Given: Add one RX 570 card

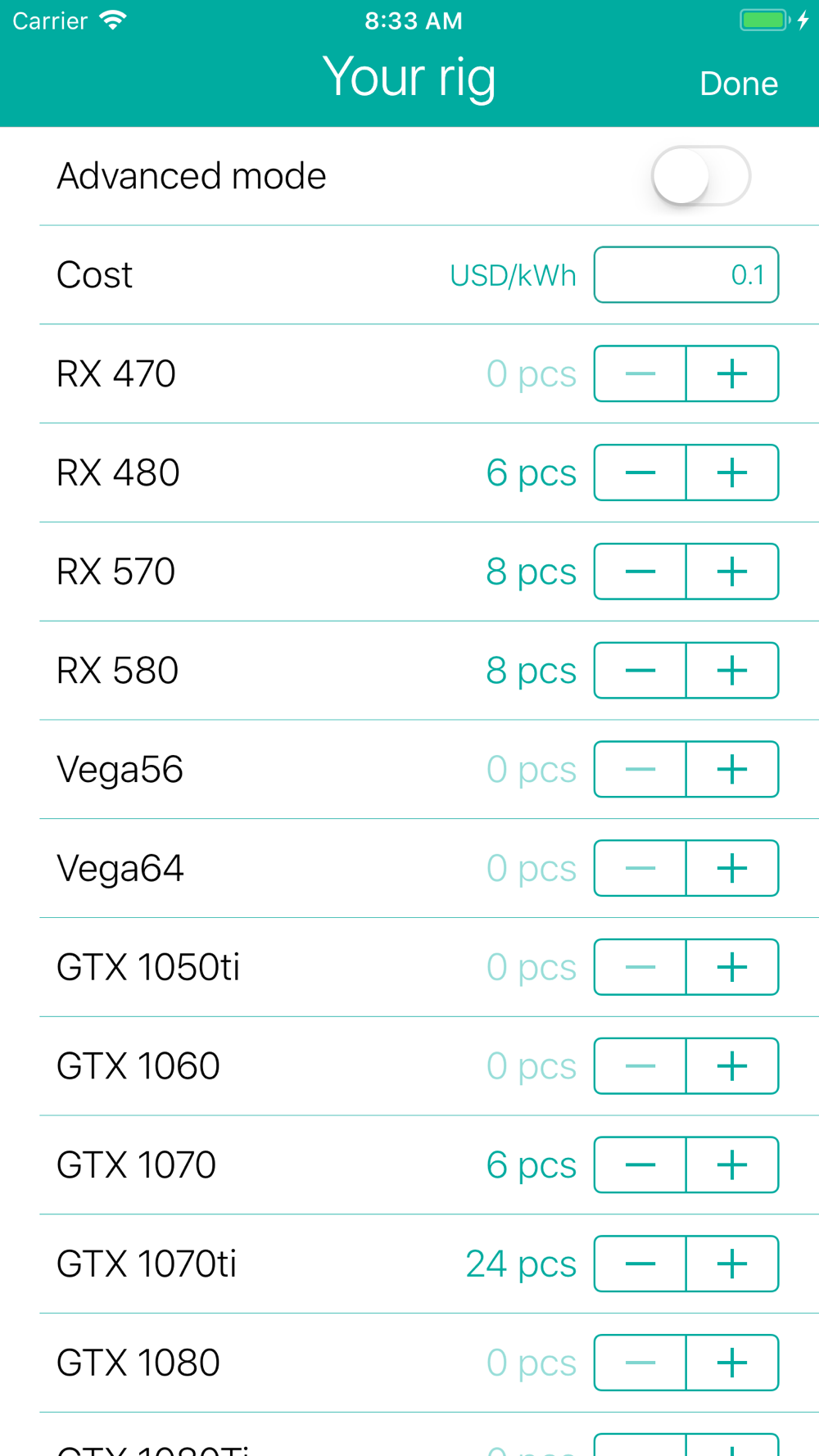Looking at the screenshot, I should [732, 572].
